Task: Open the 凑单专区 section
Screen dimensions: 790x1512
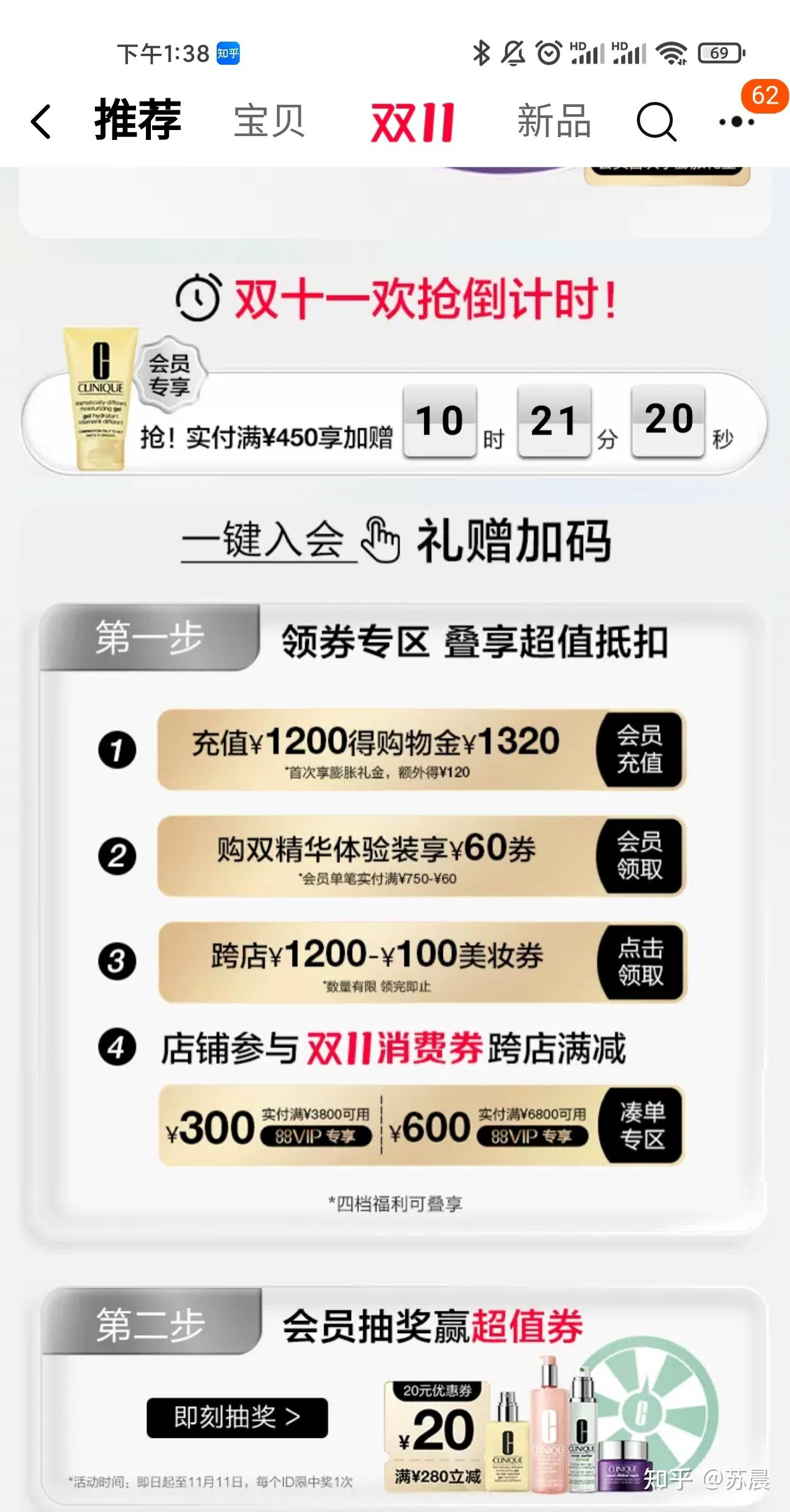Action: [x=642, y=1125]
